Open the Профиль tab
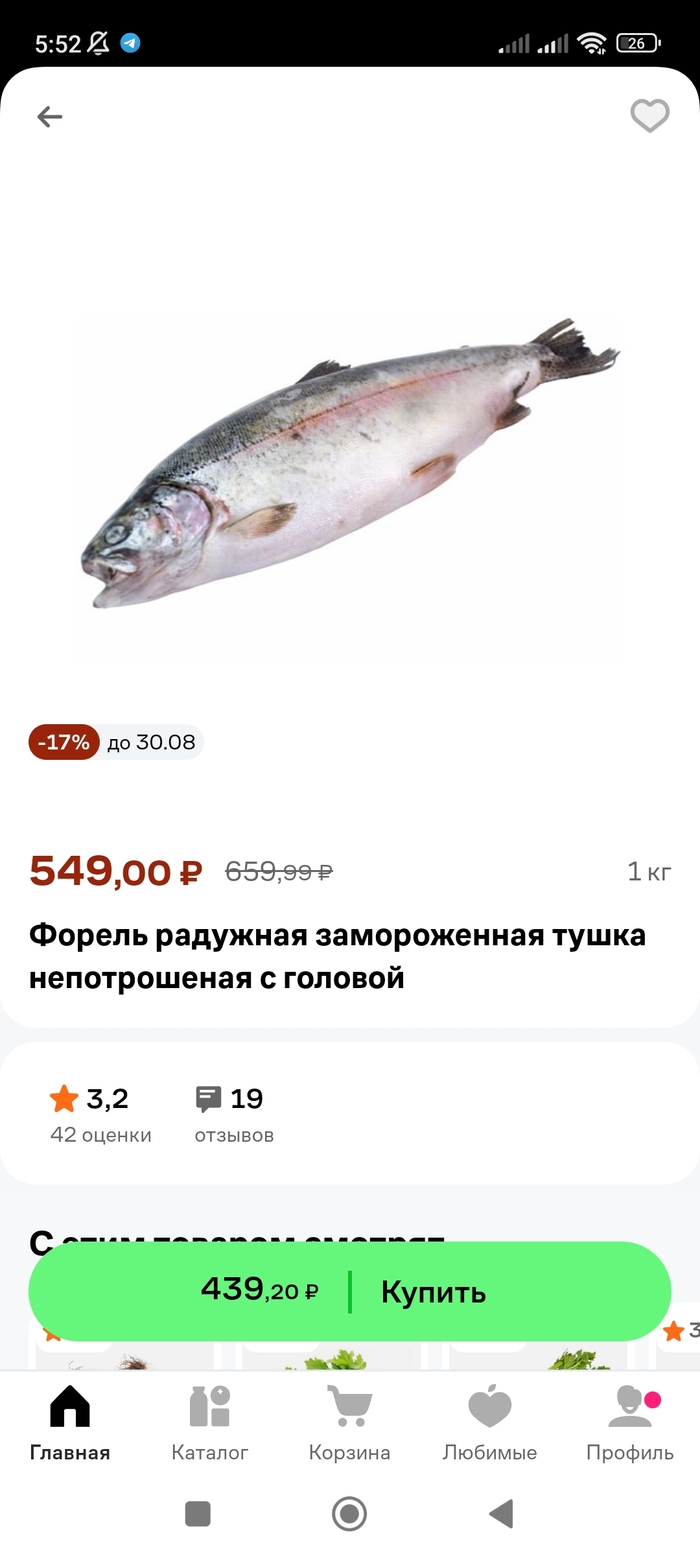700x1556 pixels. pos(630,1423)
